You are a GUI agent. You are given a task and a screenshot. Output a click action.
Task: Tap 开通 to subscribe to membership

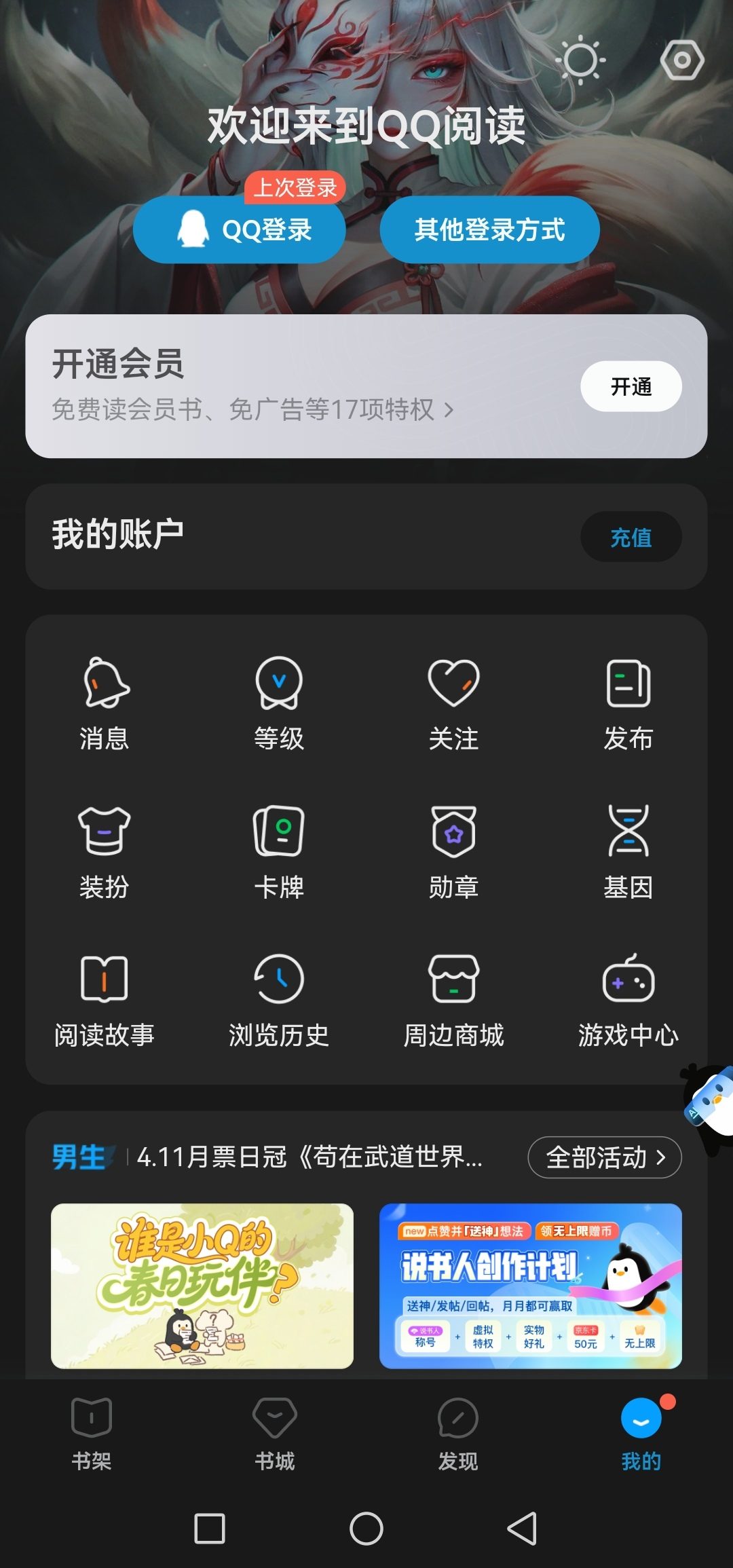point(631,386)
